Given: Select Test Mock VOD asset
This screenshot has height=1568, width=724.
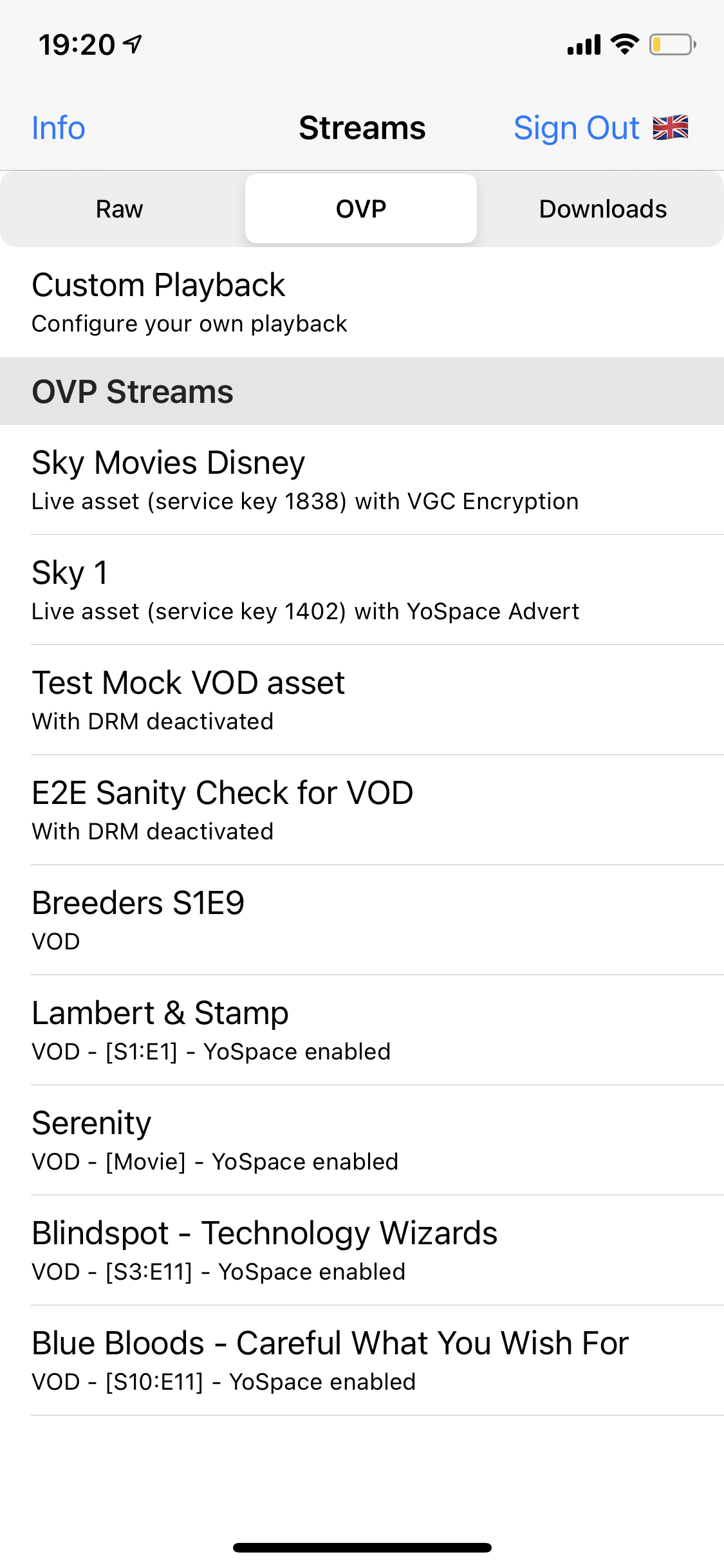Looking at the screenshot, I should (x=362, y=700).
